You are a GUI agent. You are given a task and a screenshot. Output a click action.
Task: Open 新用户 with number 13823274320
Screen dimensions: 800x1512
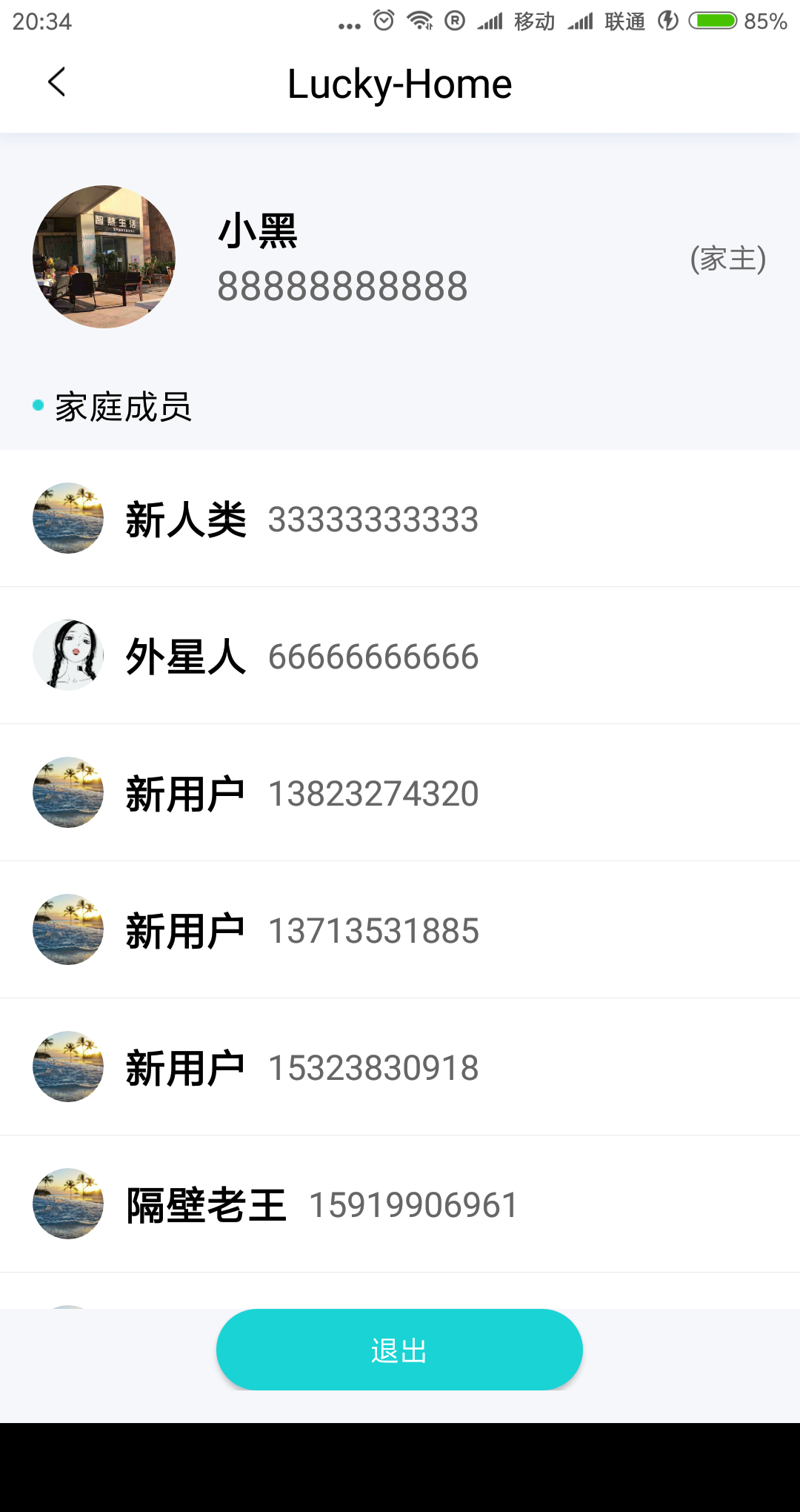click(400, 793)
